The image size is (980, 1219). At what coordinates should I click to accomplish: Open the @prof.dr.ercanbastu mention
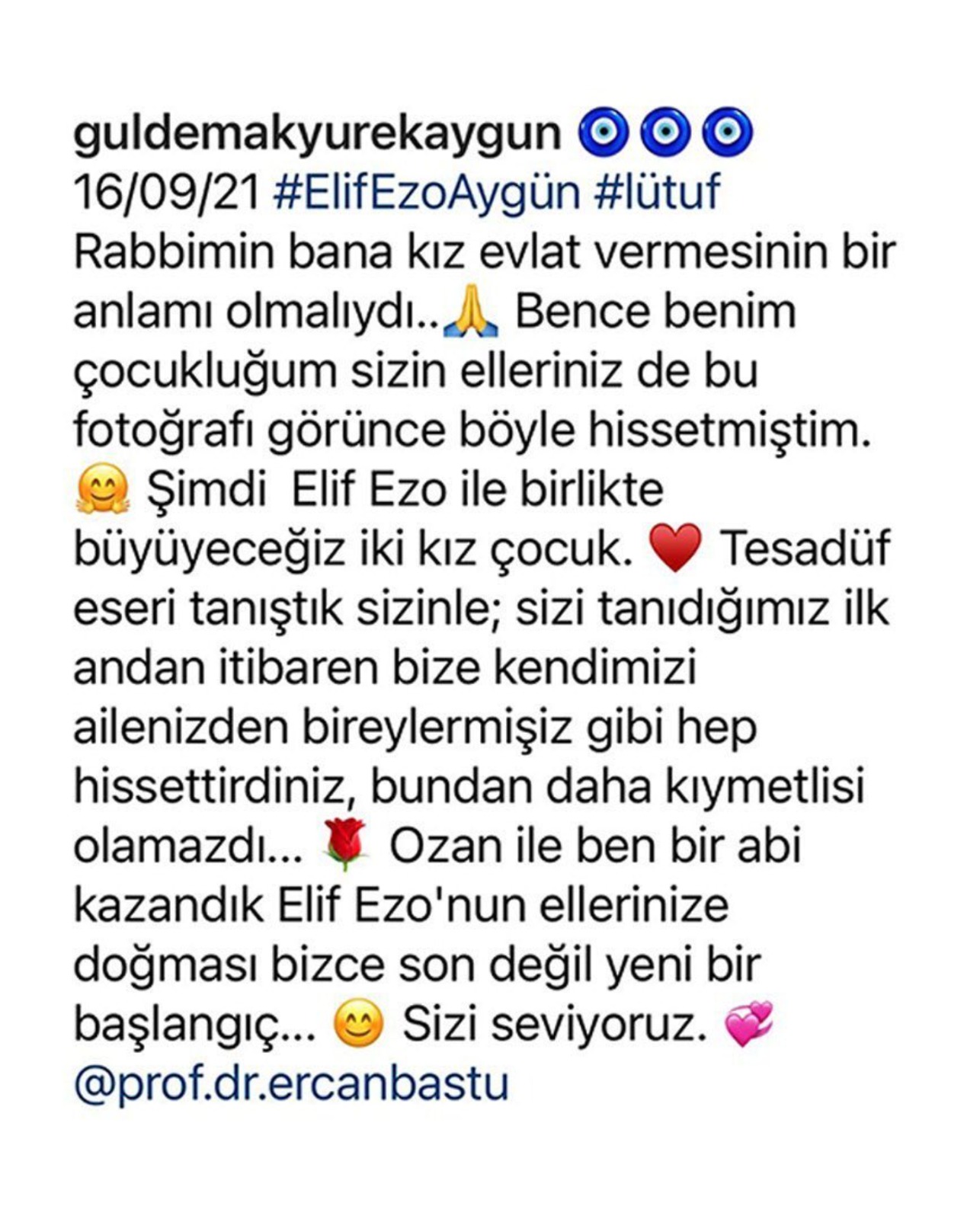pyautogui.click(x=291, y=1083)
